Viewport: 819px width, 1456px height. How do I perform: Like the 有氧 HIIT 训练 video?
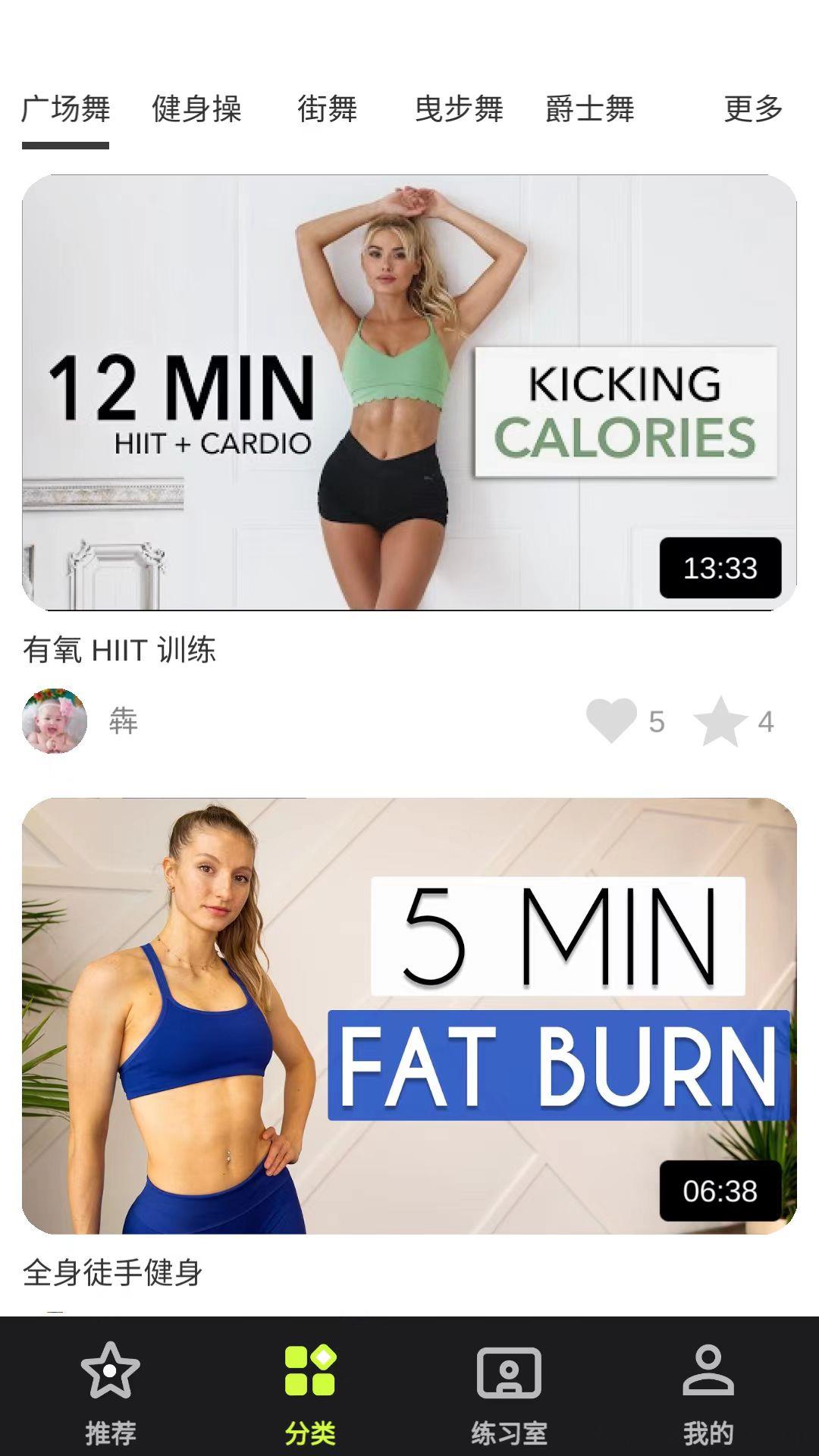tap(611, 720)
